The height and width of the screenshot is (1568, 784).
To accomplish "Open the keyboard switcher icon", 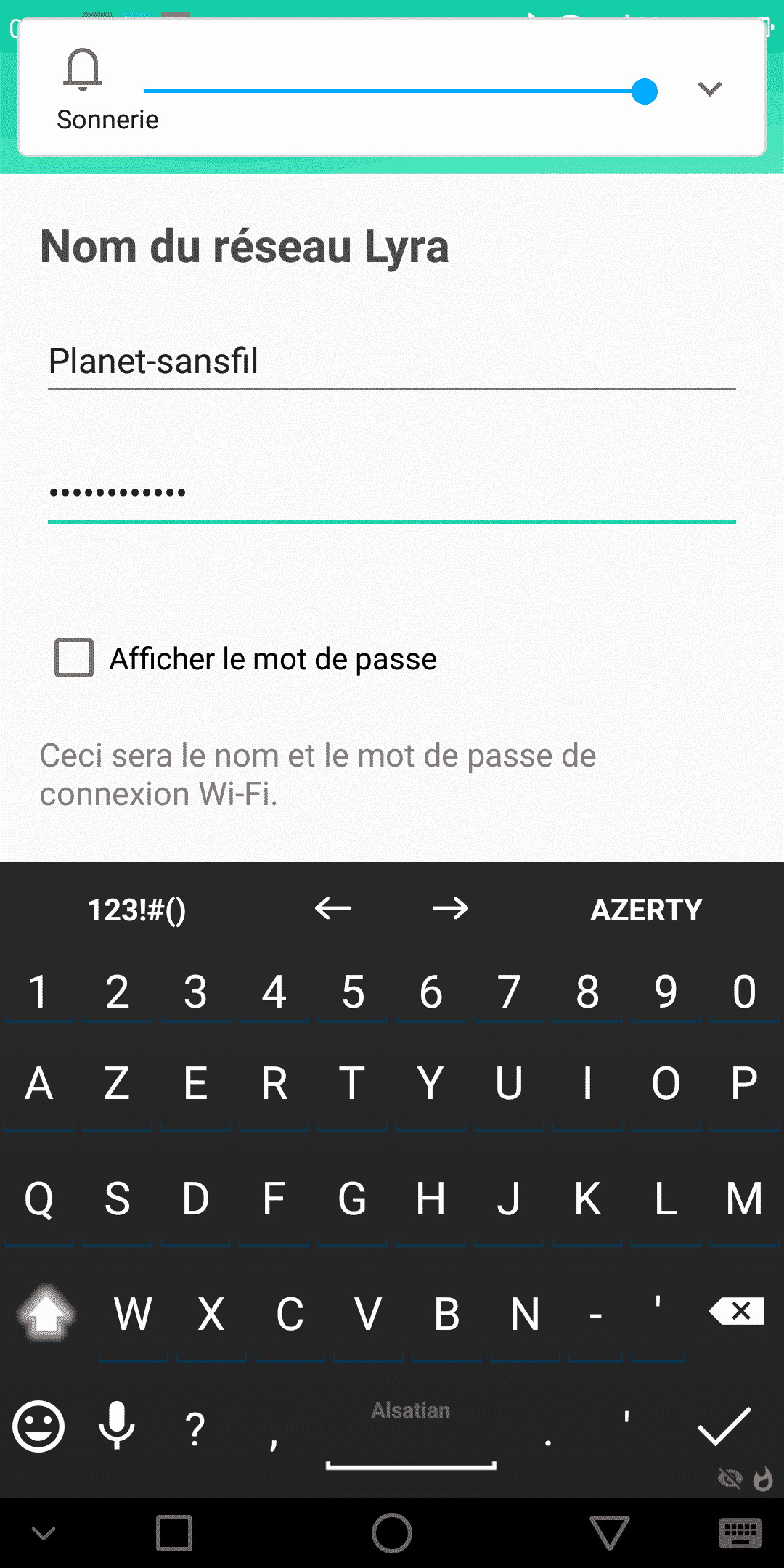I will tap(740, 1533).
